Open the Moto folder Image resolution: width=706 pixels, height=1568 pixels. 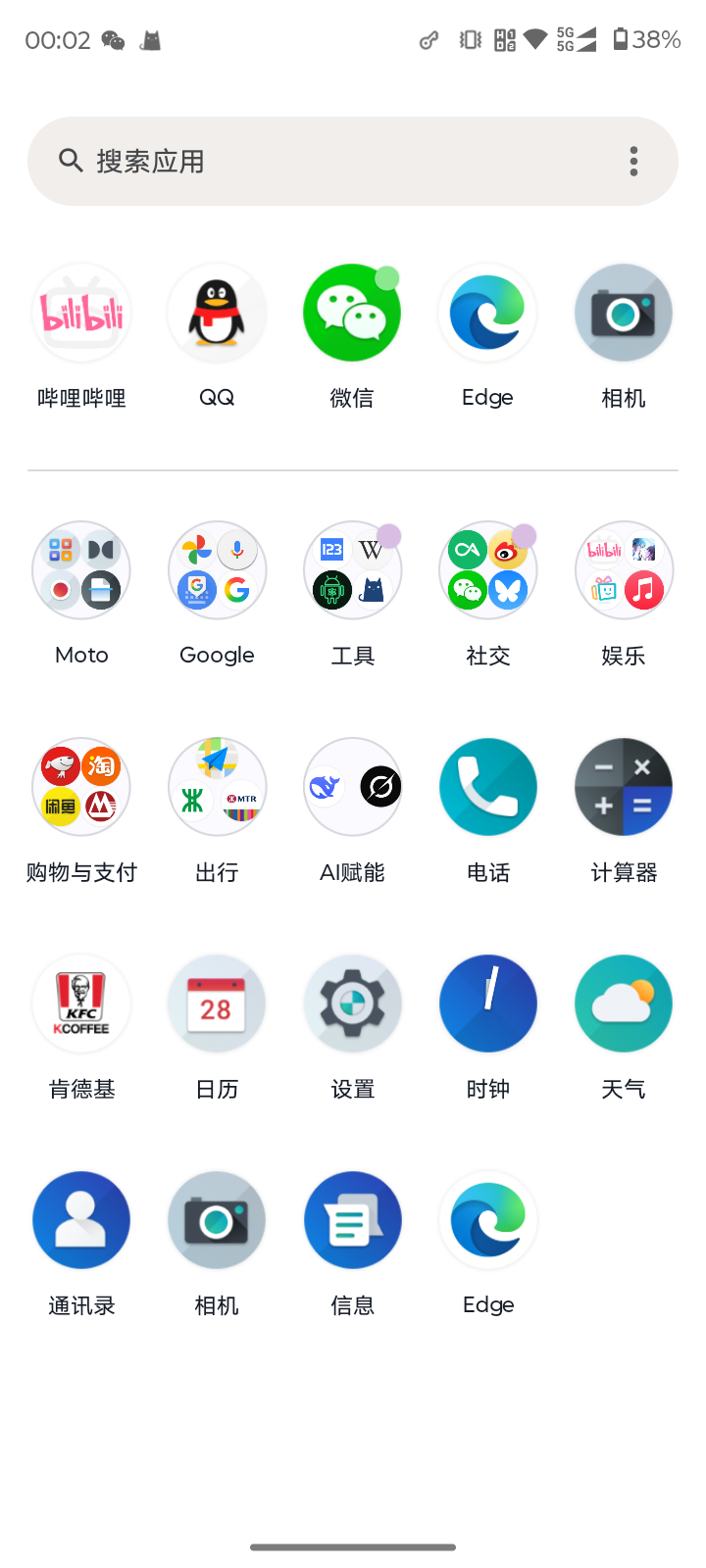click(x=81, y=570)
